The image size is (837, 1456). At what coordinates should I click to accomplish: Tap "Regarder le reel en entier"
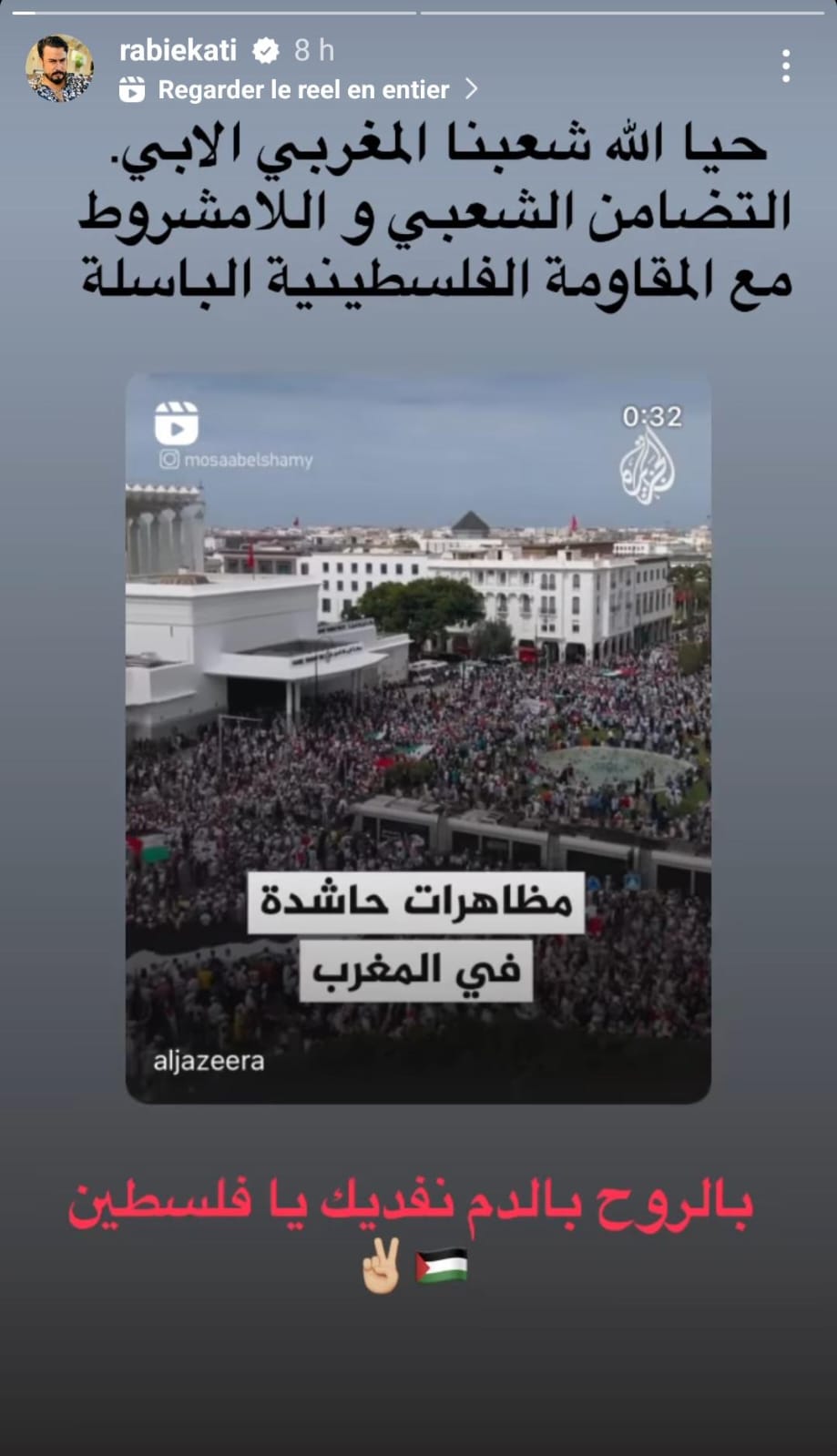[303, 89]
